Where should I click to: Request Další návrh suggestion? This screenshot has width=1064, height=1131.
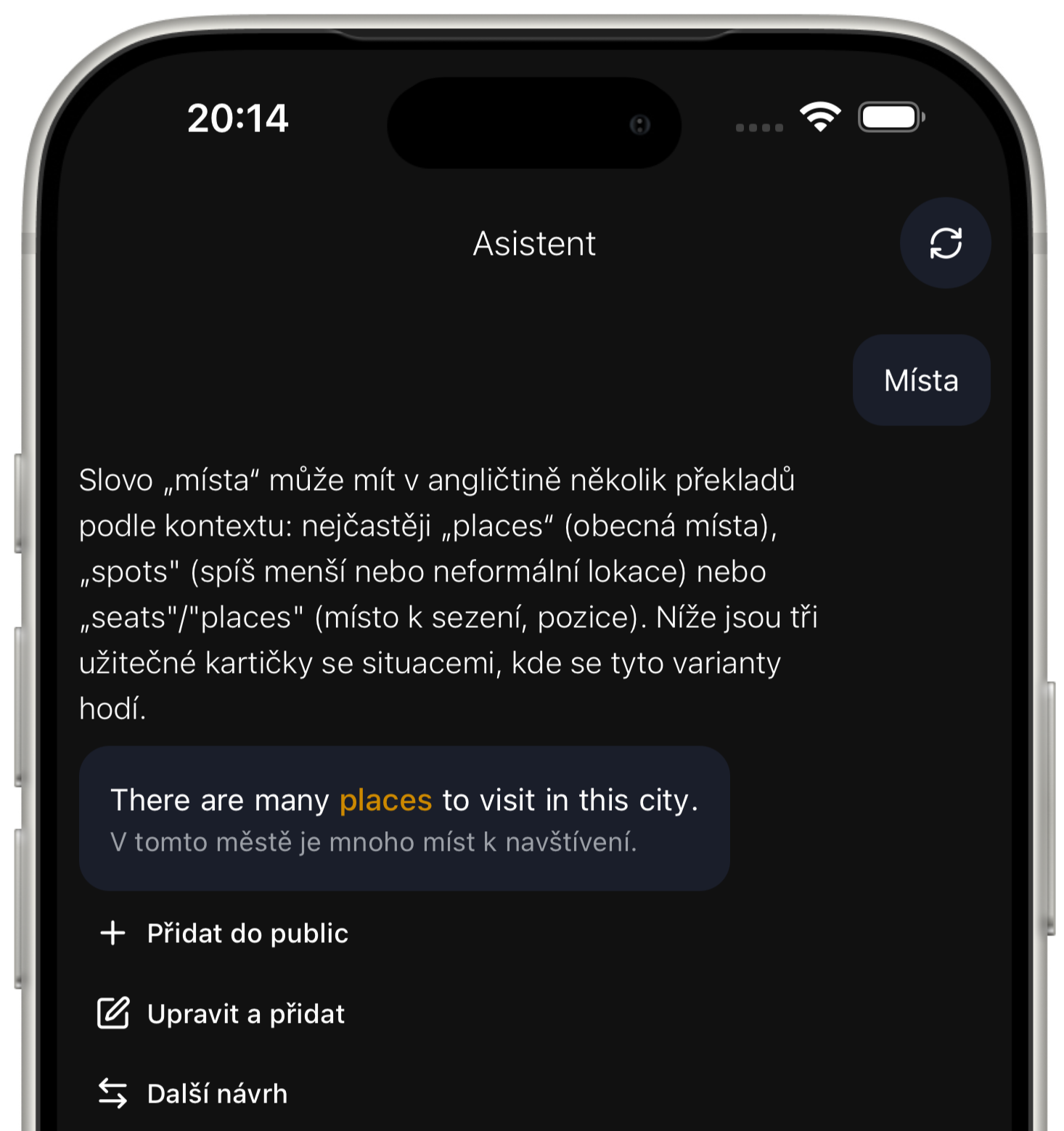[194, 1094]
